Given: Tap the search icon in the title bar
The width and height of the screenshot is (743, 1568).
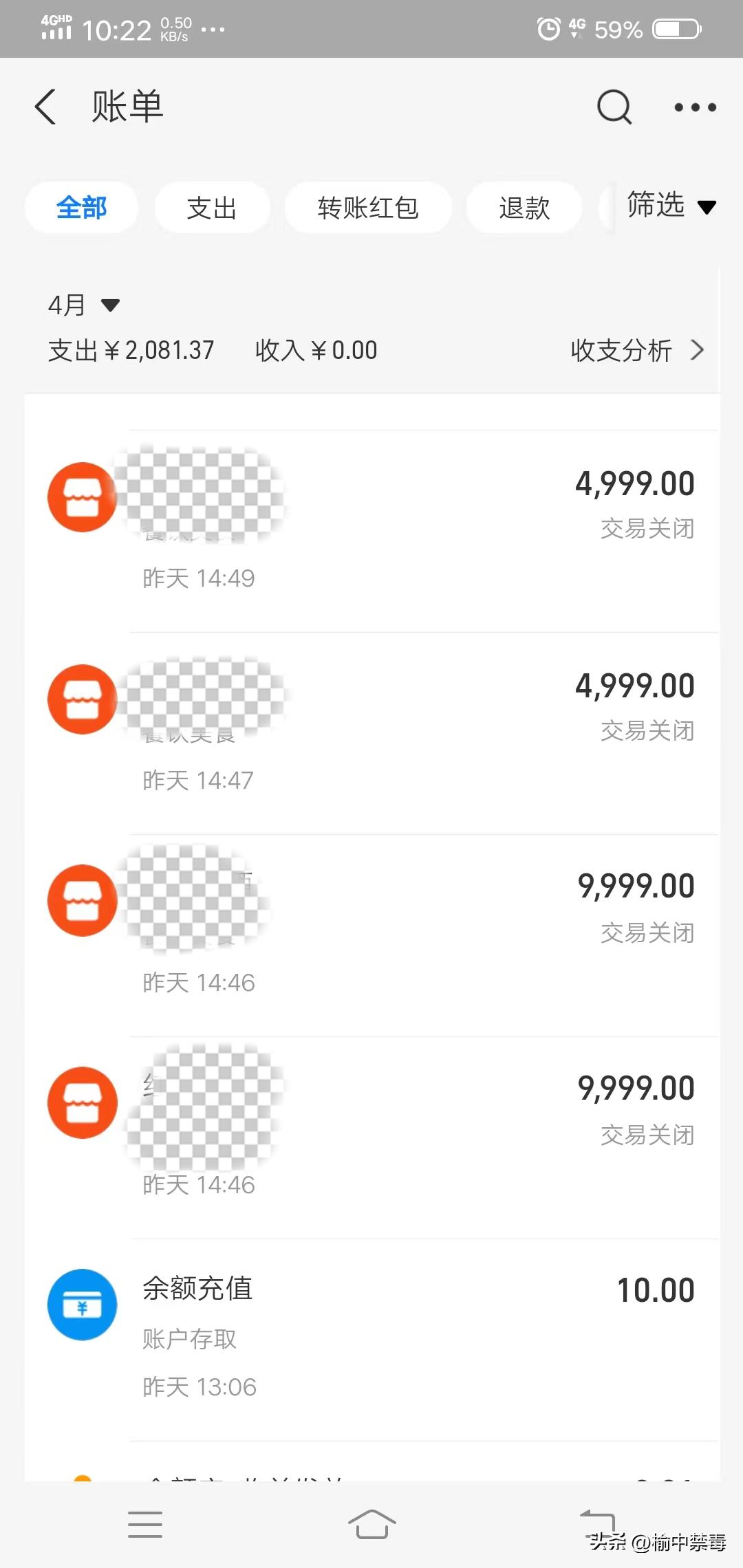Looking at the screenshot, I should point(614,107).
